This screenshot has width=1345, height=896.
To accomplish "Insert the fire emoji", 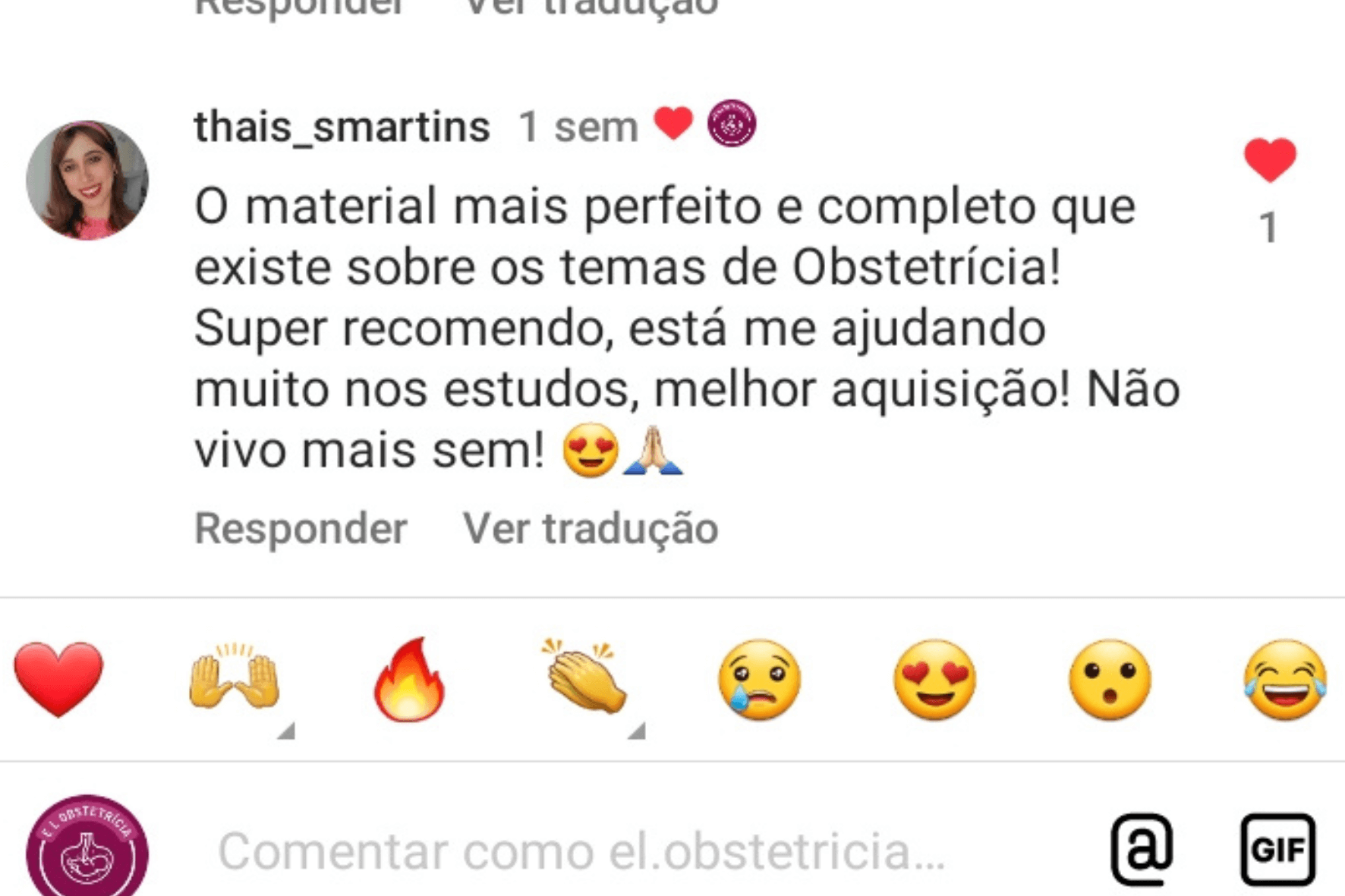I will coord(409,678).
